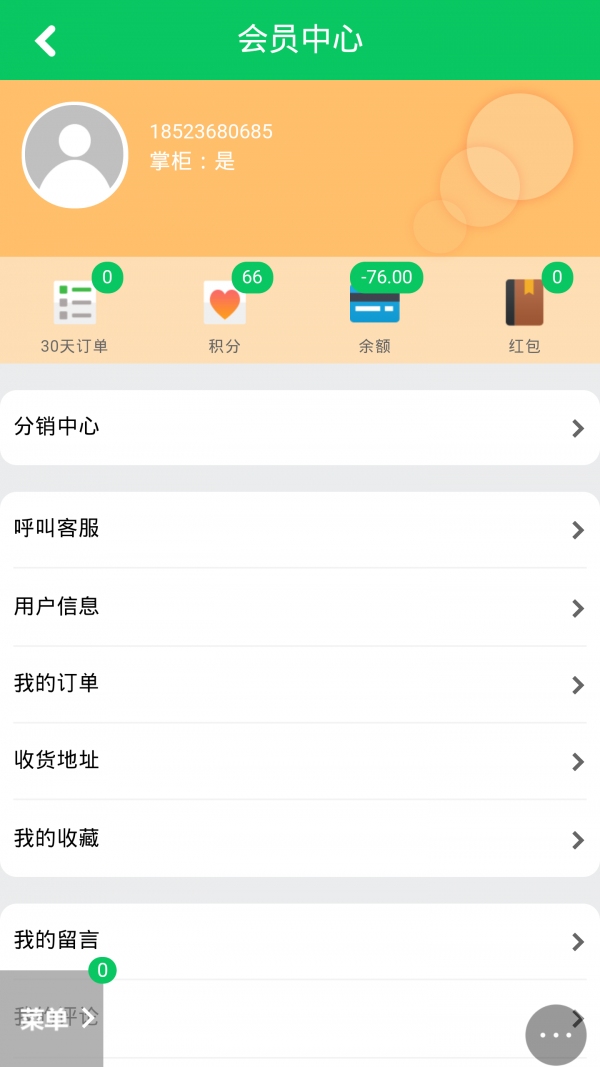Viewport: 600px width, 1067px height.
Task: Tap the profile avatar picture
Action: pyautogui.click(x=75, y=155)
